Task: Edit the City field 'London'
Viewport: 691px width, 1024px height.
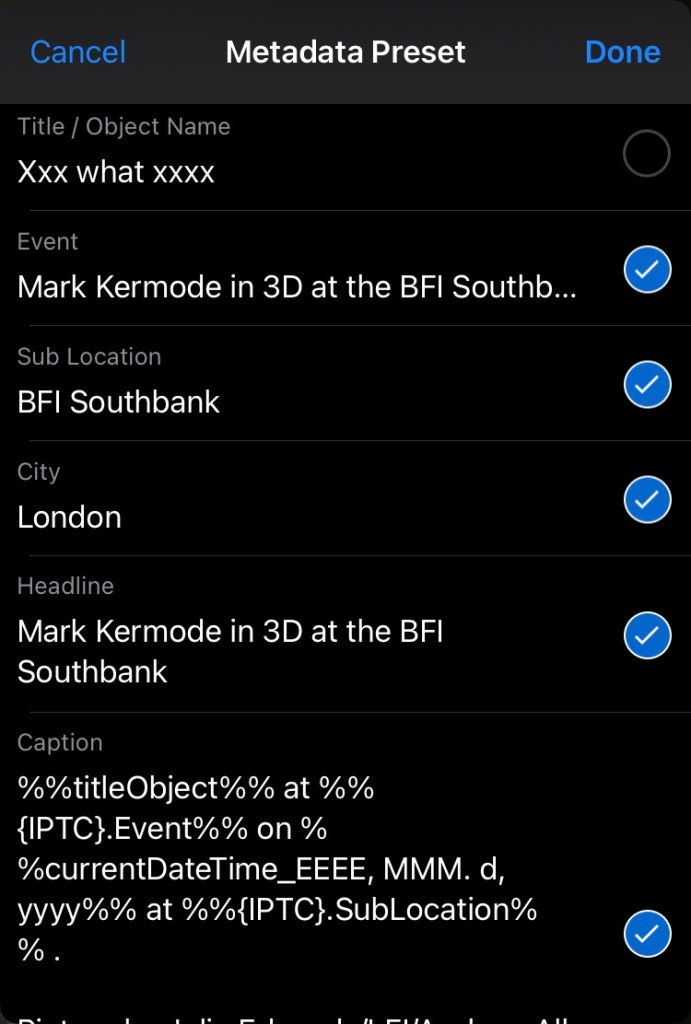Action: coord(70,518)
